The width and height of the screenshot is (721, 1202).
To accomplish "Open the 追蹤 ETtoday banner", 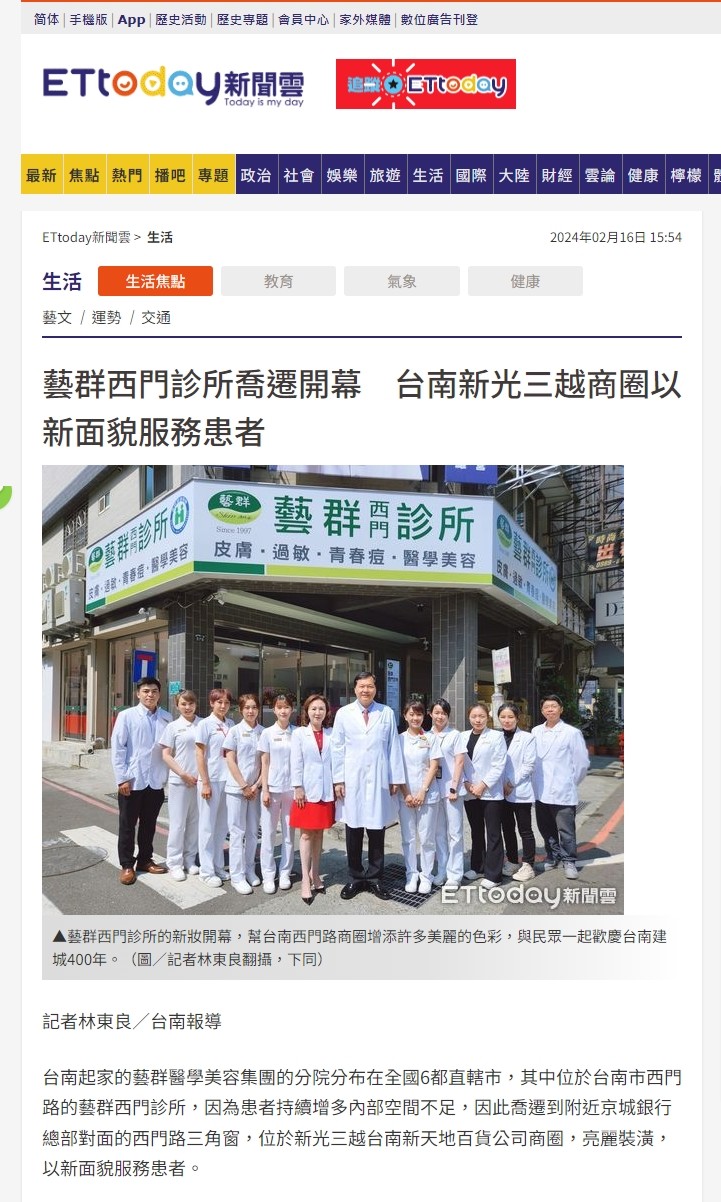I will point(425,84).
